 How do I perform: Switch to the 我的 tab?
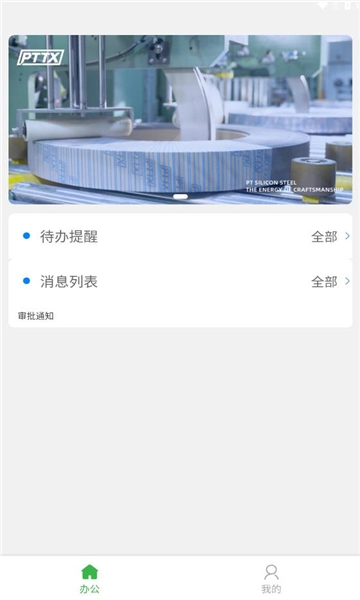coord(271,579)
